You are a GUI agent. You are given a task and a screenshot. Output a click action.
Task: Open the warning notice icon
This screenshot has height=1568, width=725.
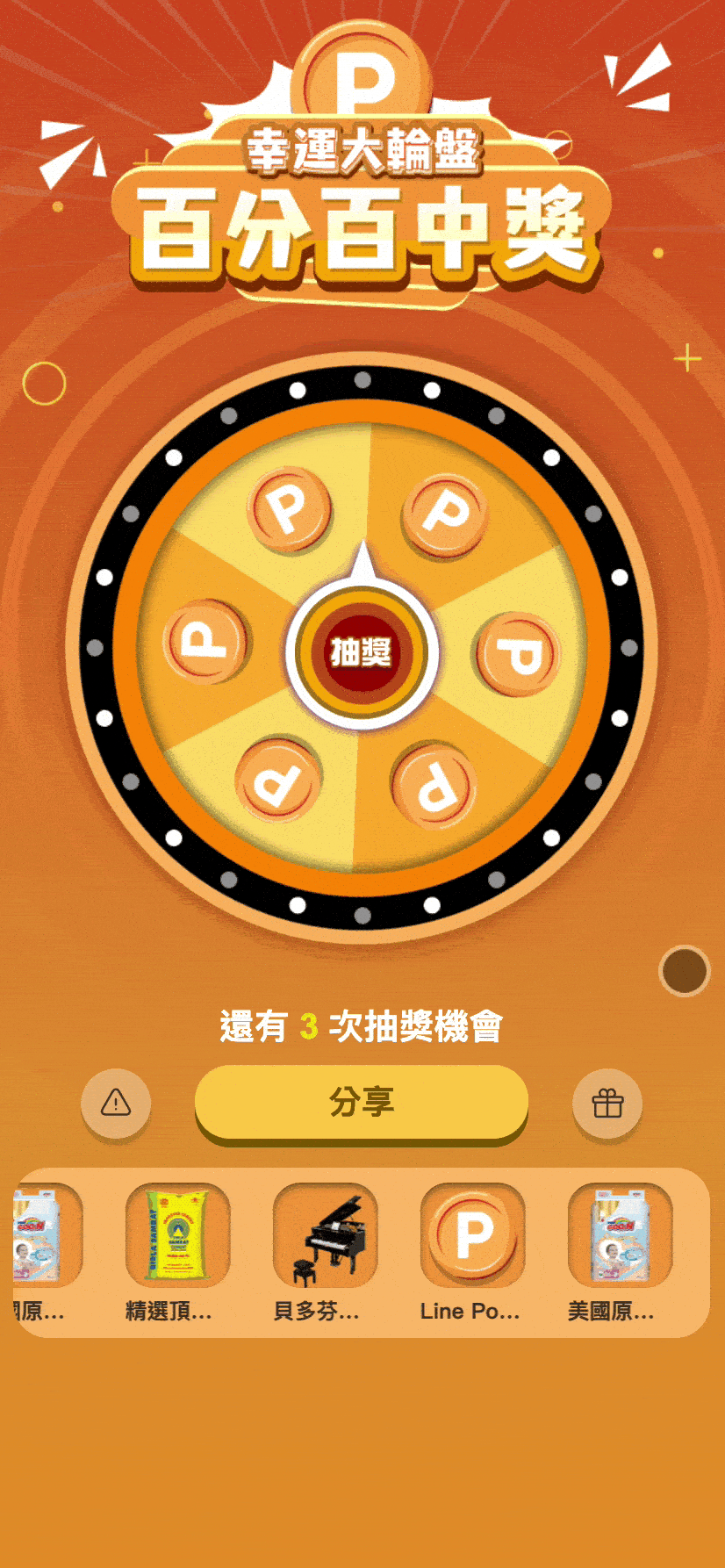(x=116, y=1103)
